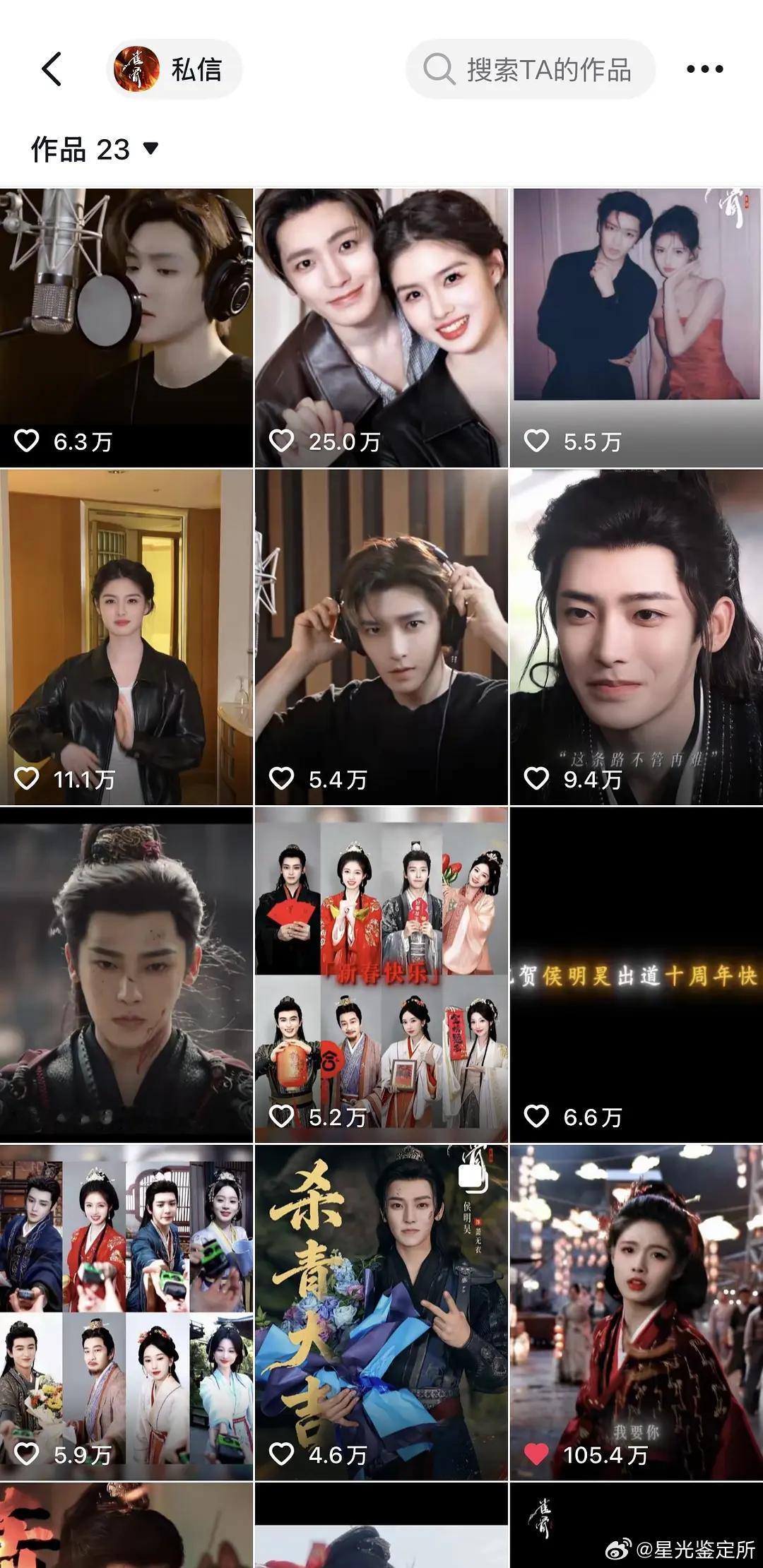This screenshot has width=763, height=1568.
Task: Open the video with 25.0万 likes
Action: point(381,328)
